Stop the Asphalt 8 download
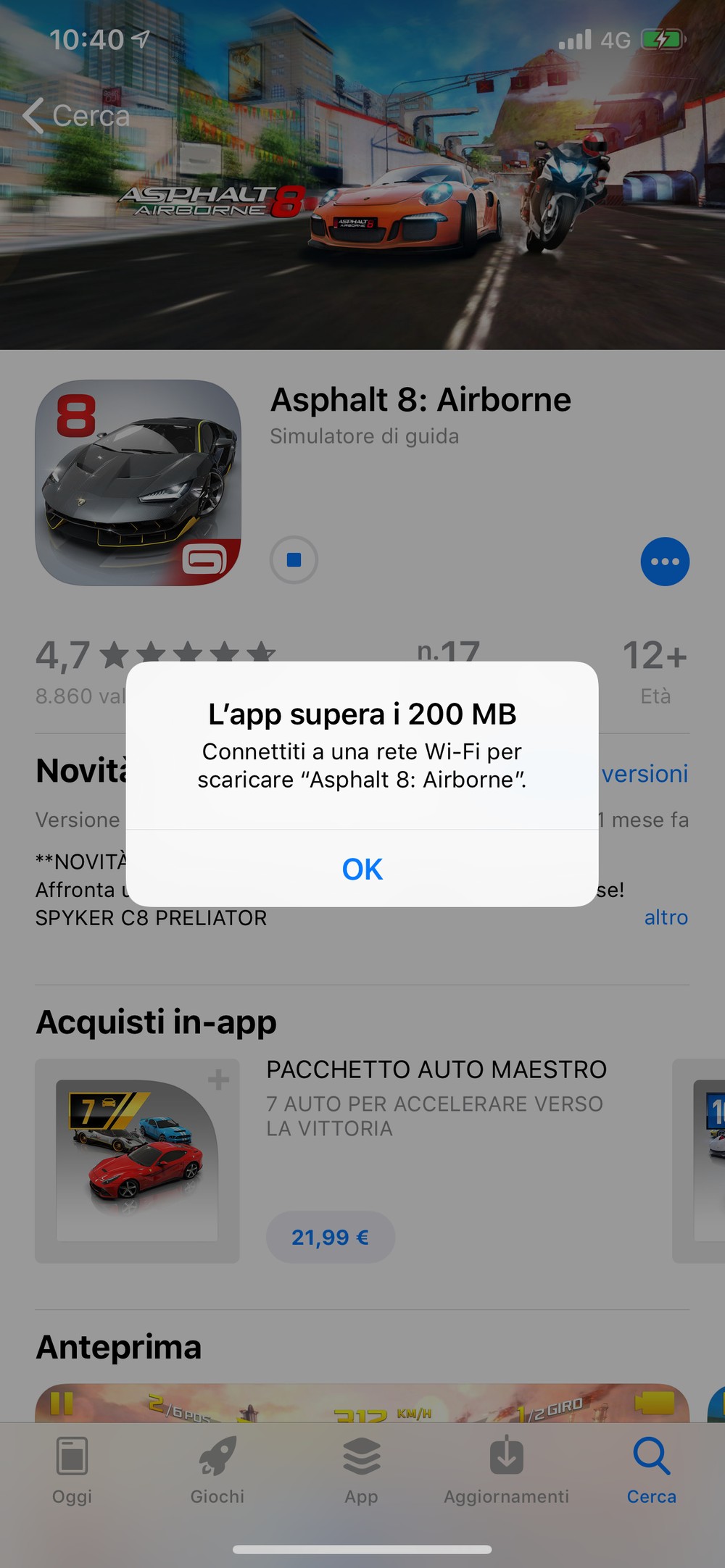Screen dimensions: 725x1568 pyautogui.click(x=294, y=560)
